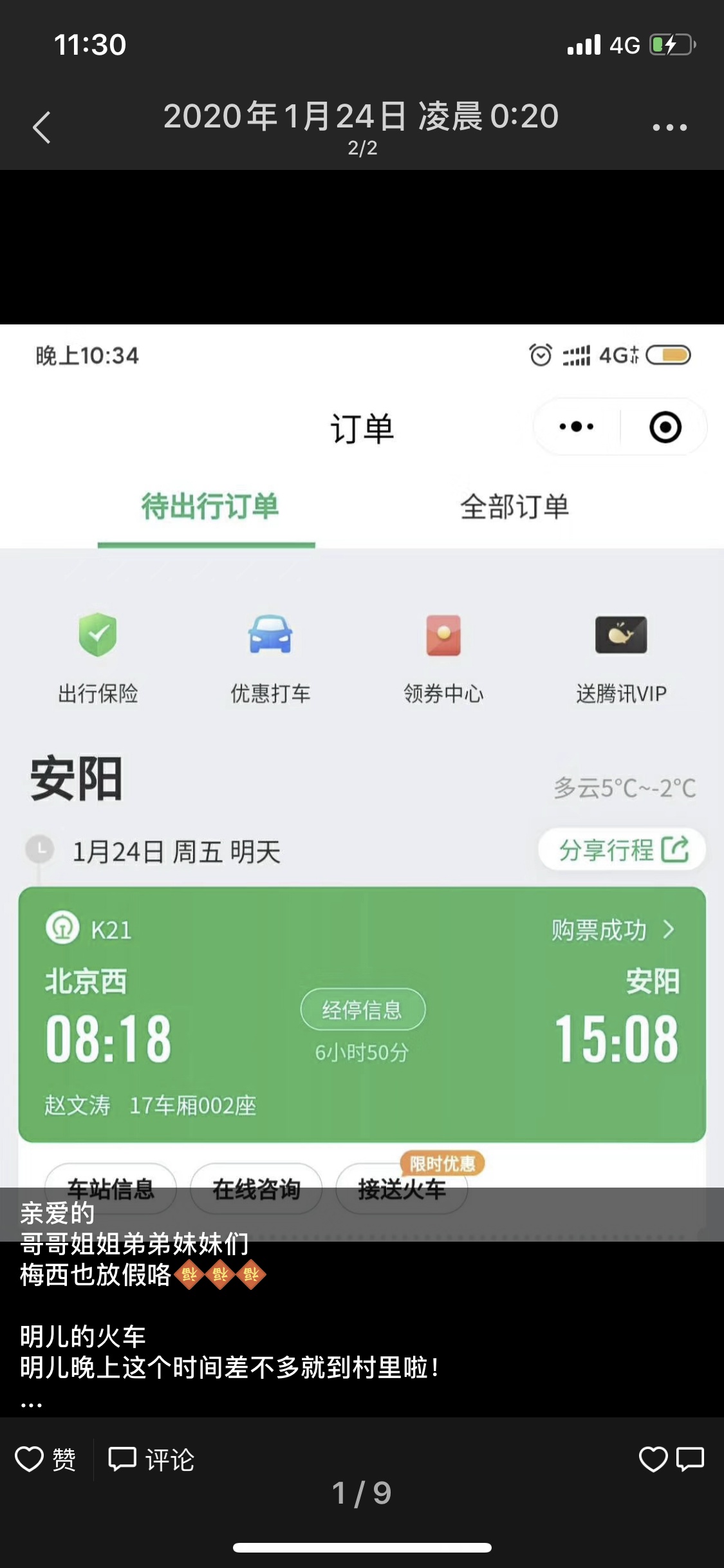Image resolution: width=724 pixels, height=1568 pixels.
Task: Tap the mini program close circle button
Action: [x=665, y=425]
